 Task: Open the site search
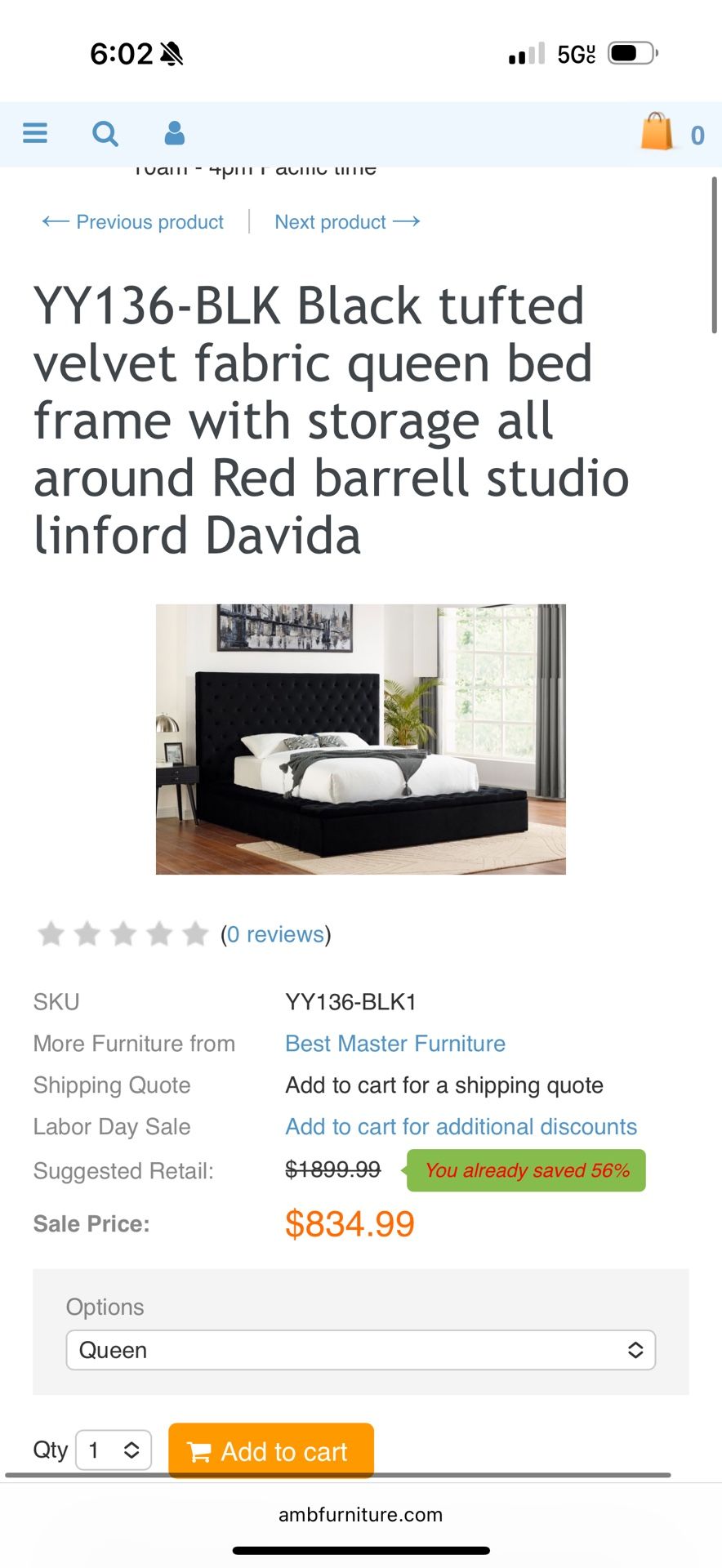(105, 133)
